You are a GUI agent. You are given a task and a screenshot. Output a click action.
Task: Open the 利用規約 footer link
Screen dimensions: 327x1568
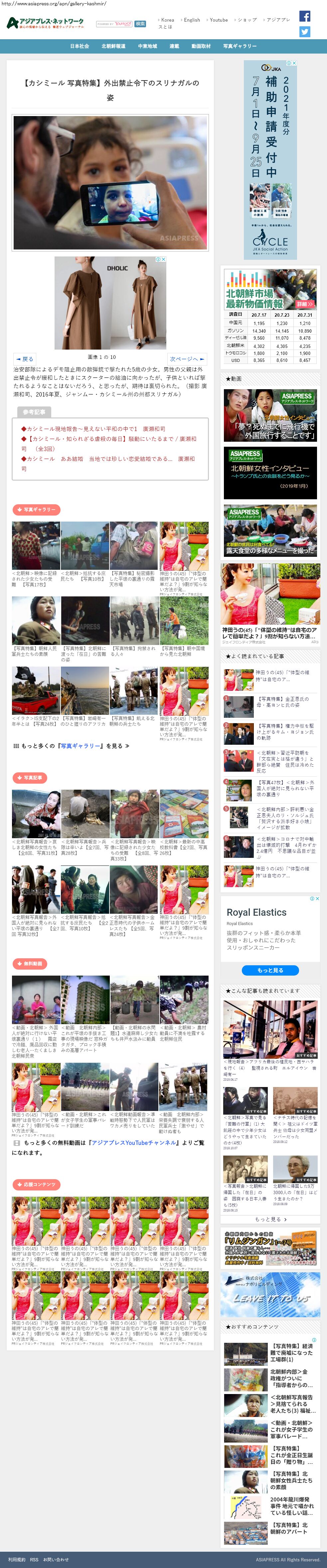point(17,1559)
